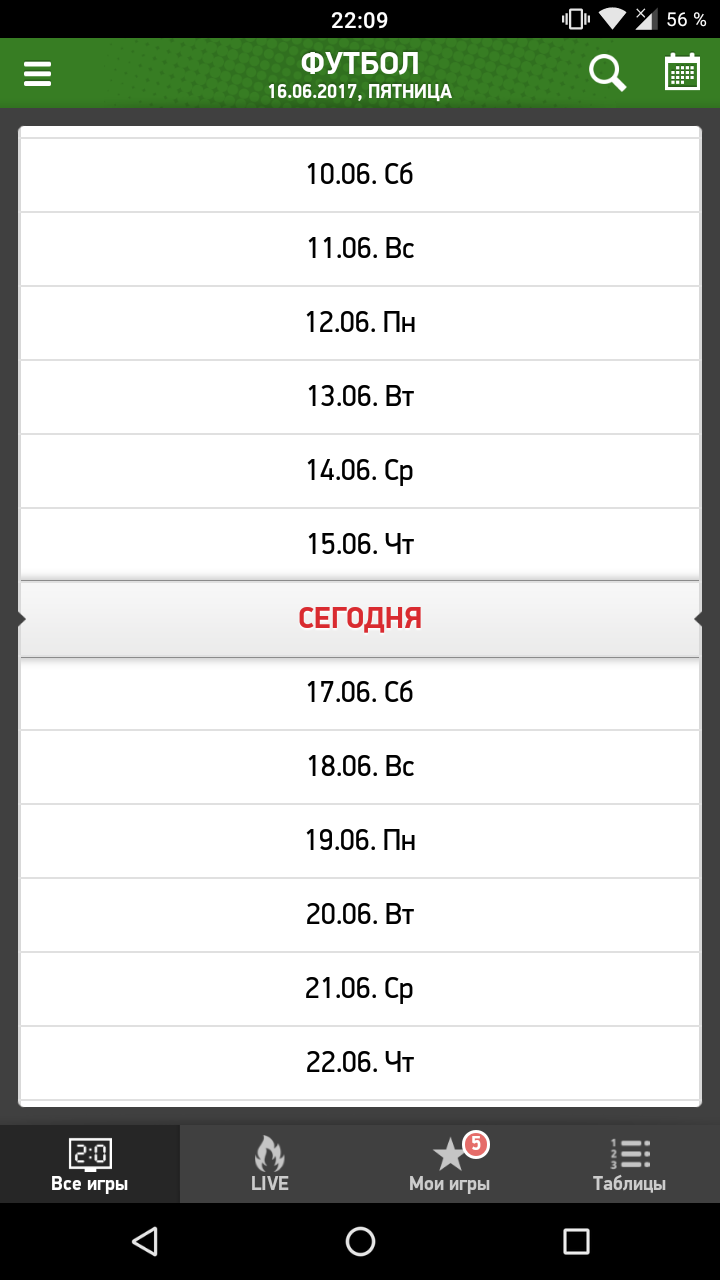Screen dimensions: 720x1280
Task: Pick 22.06. Чт from the list
Action: [360, 1063]
